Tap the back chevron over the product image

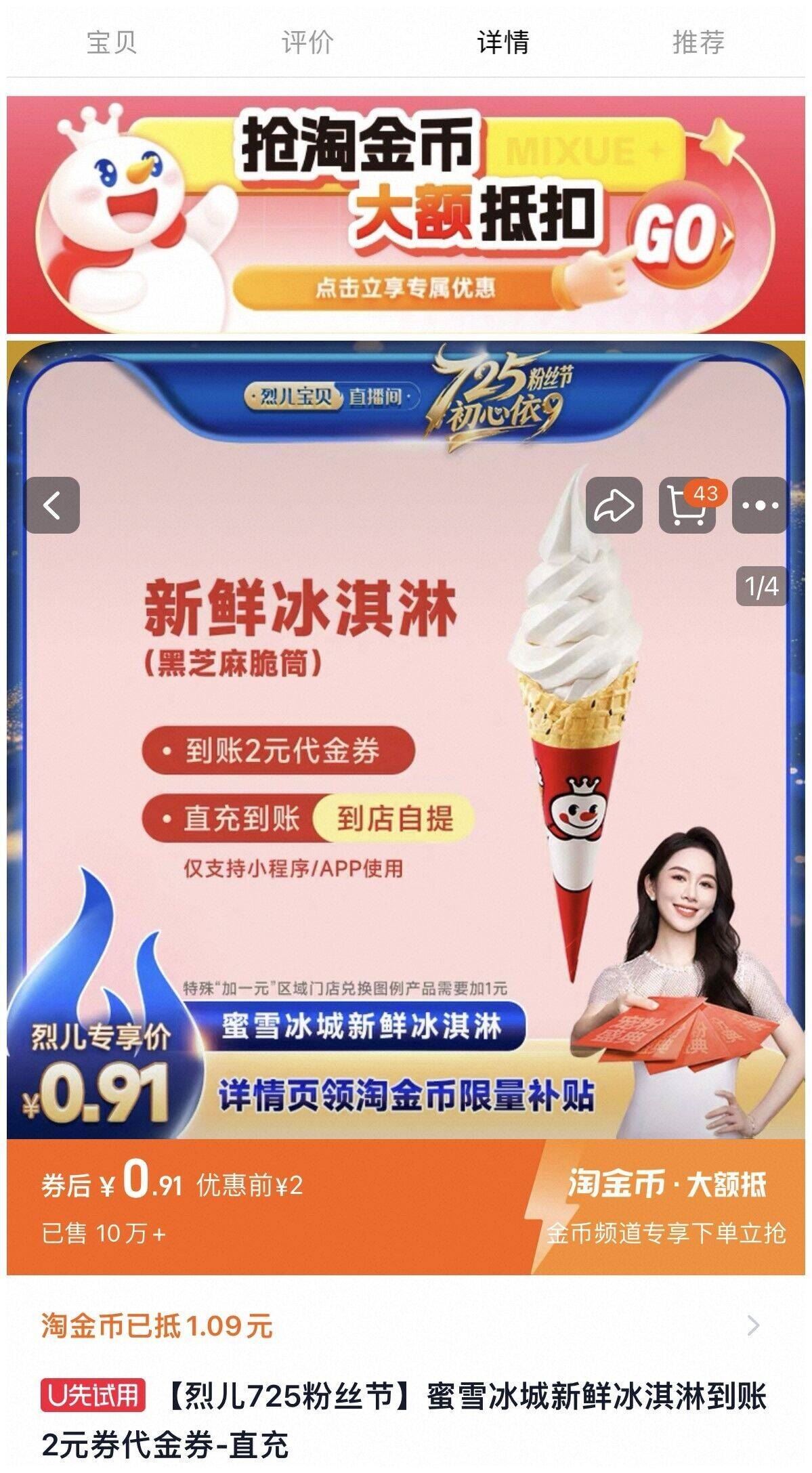tap(53, 505)
